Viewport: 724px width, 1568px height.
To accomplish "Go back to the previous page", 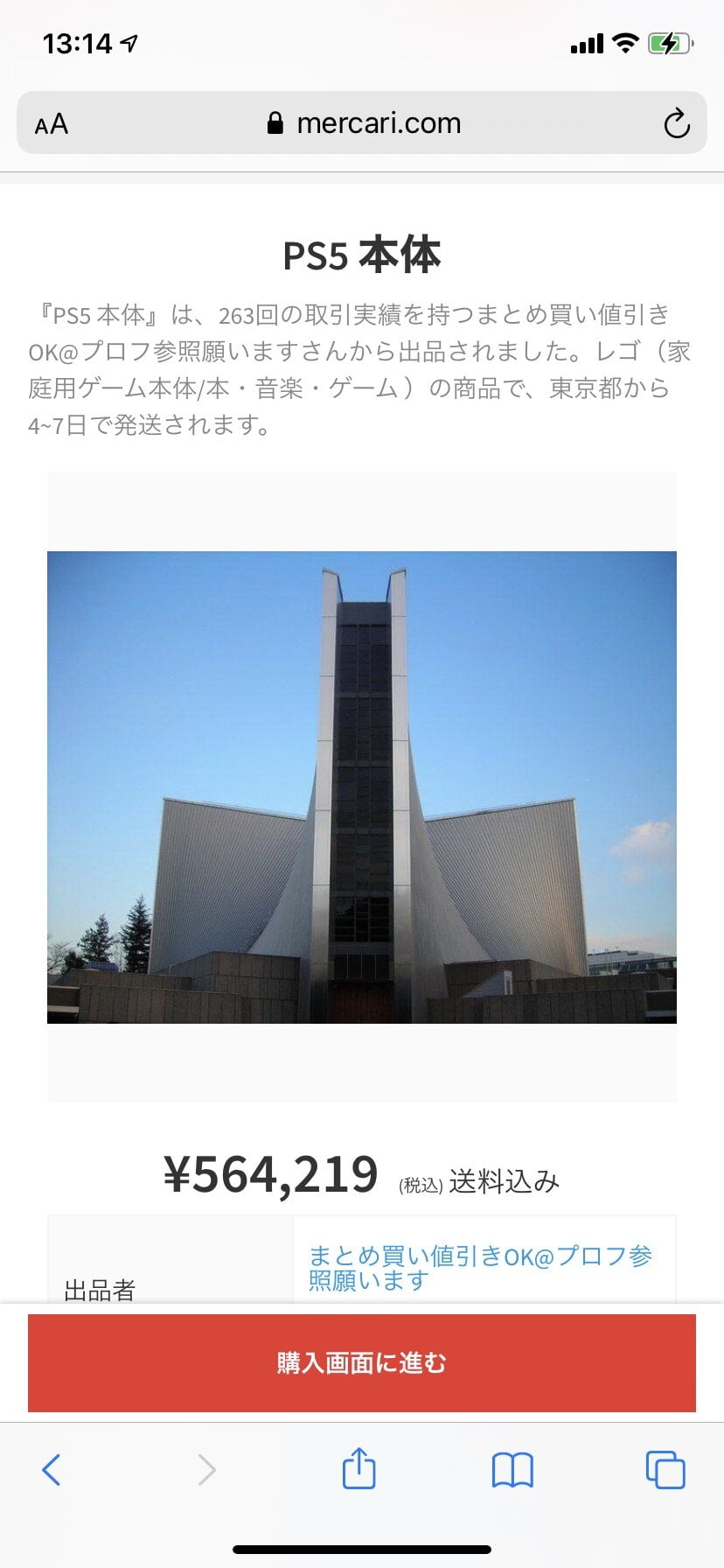I will pyautogui.click(x=52, y=1470).
